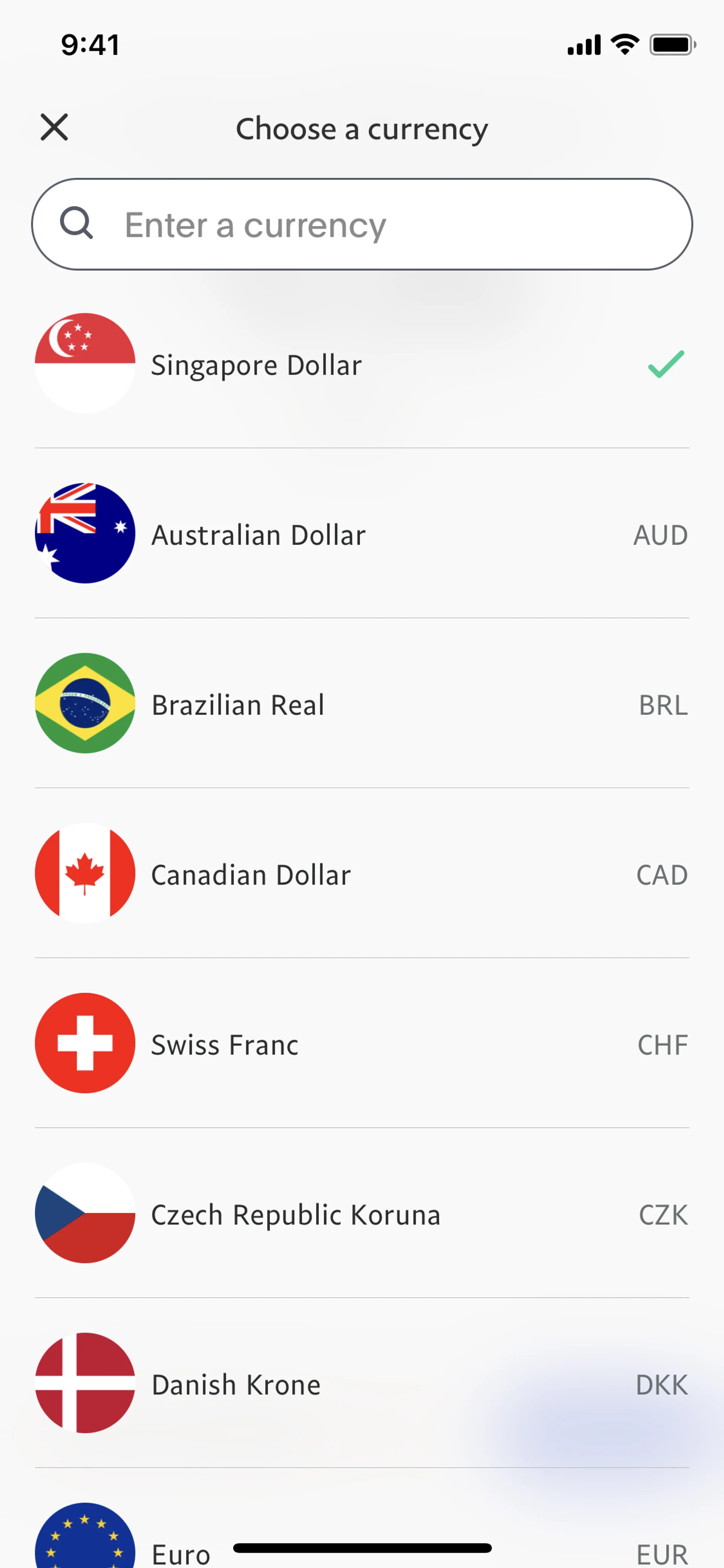
Task: Select Canadian Dollar
Action: 362,874
